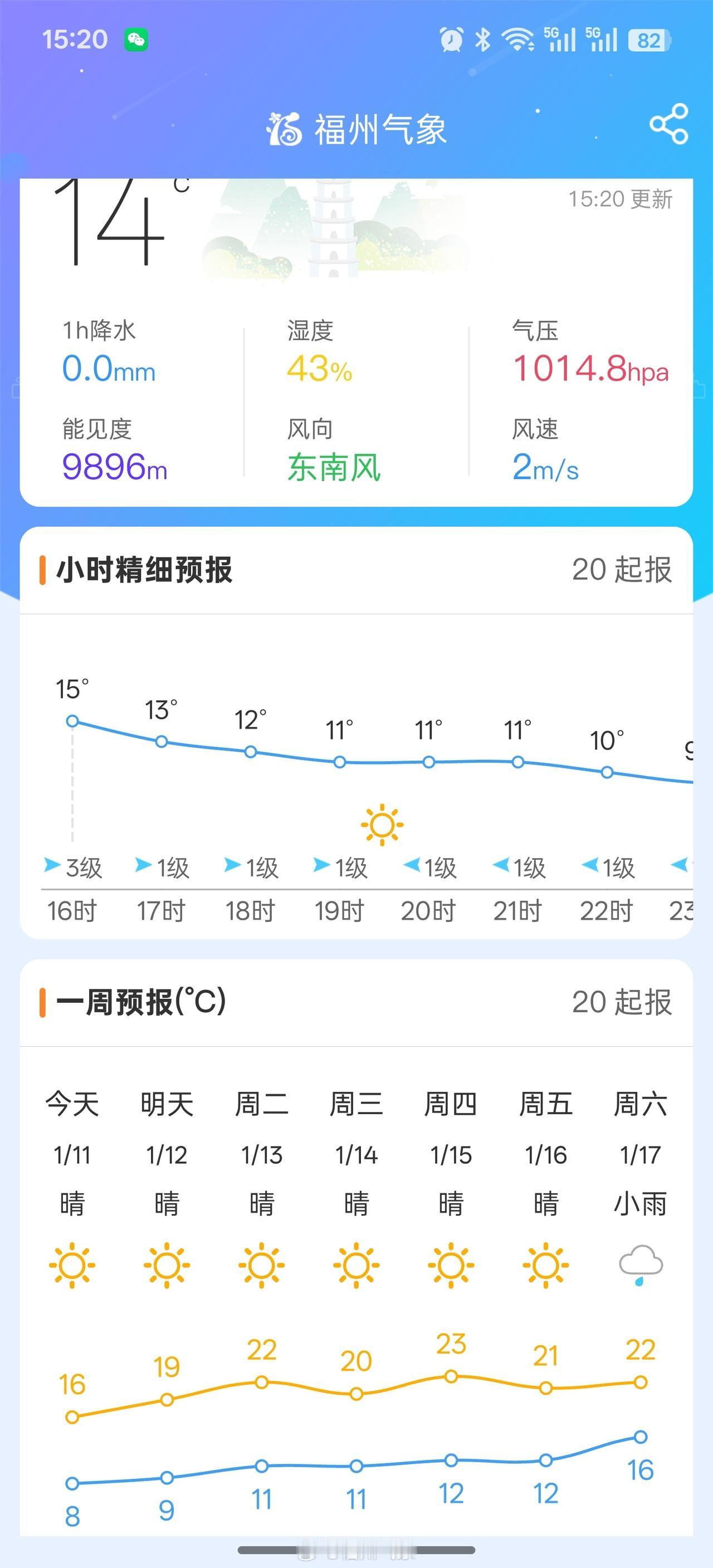The image size is (713, 1568).
Task: Tap the 福州气象 app logo icon
Action: [x=284, y=128]
